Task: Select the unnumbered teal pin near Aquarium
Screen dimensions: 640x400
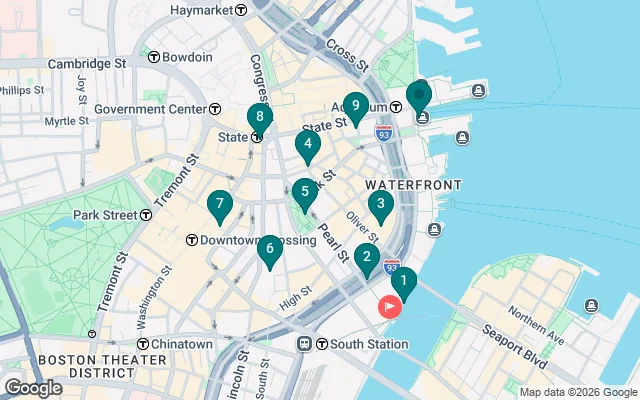Action: [418, 96]
